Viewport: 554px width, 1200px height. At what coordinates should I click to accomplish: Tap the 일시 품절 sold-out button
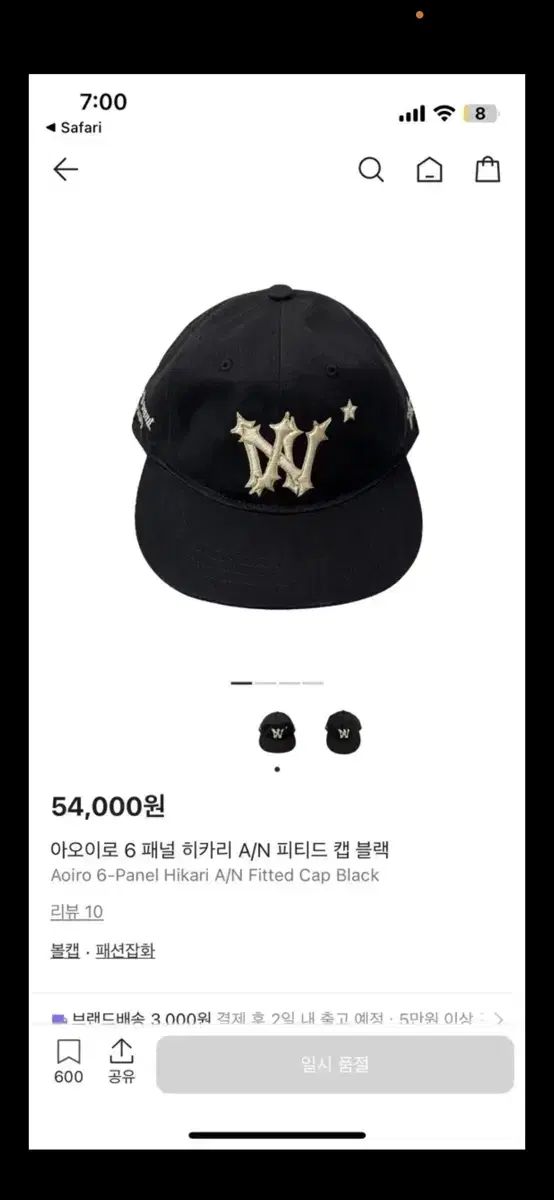pyautogui.click(x=335, y=1064)
